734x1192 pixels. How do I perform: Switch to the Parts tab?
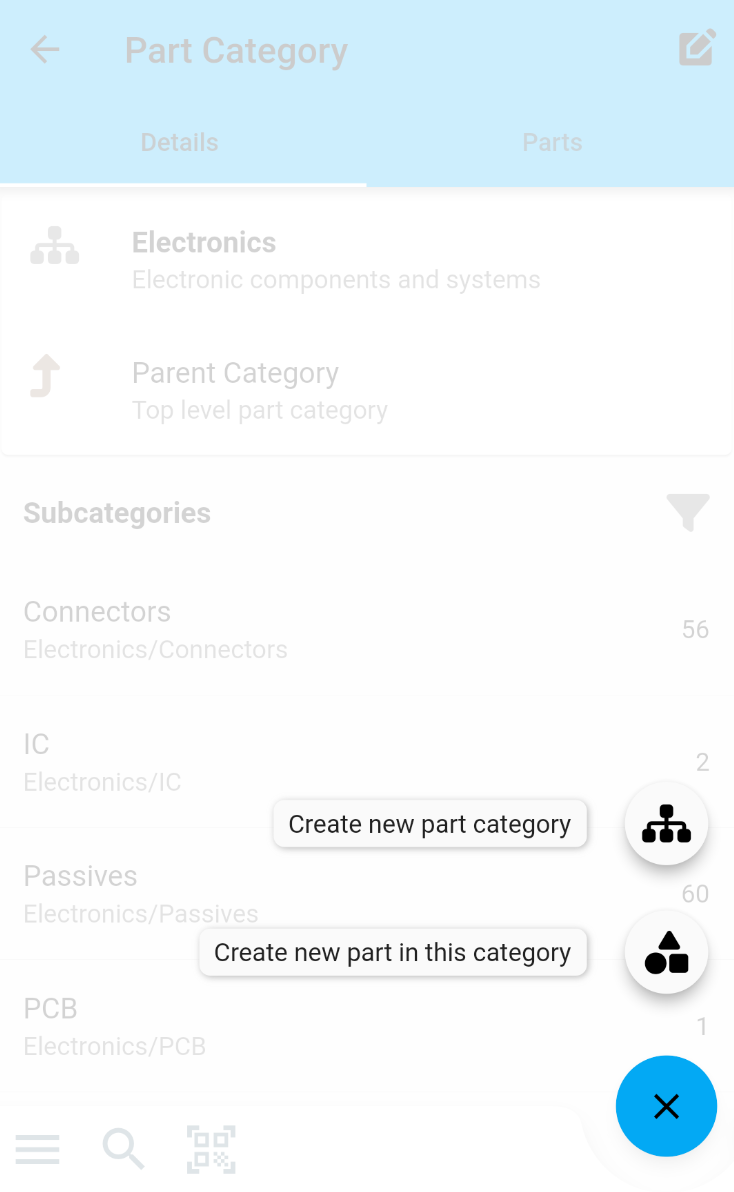click(551, 142)
